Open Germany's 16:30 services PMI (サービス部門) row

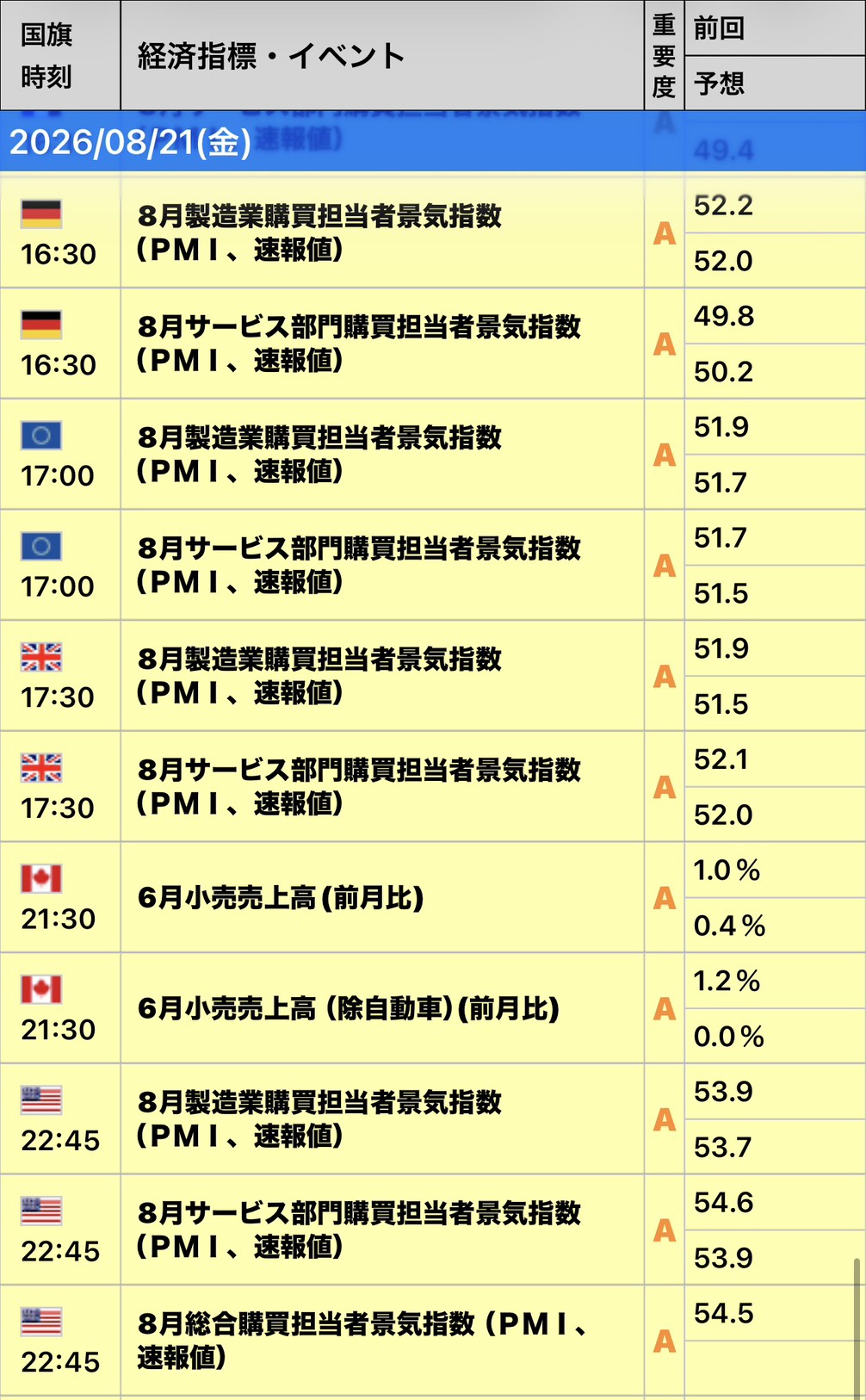pos(433,344)
